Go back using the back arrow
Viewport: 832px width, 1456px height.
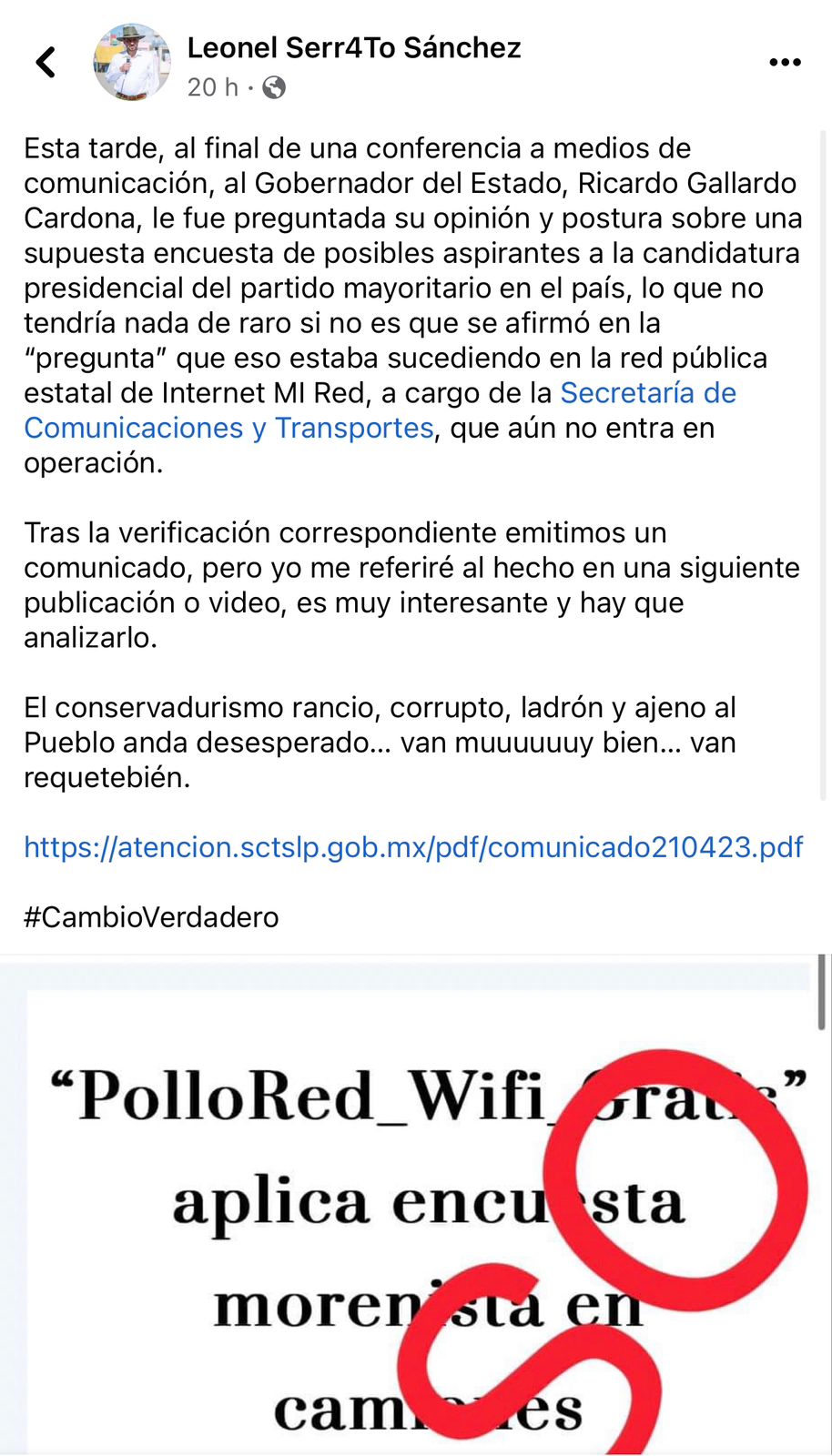pyautogui.click(x=46, y=62)
